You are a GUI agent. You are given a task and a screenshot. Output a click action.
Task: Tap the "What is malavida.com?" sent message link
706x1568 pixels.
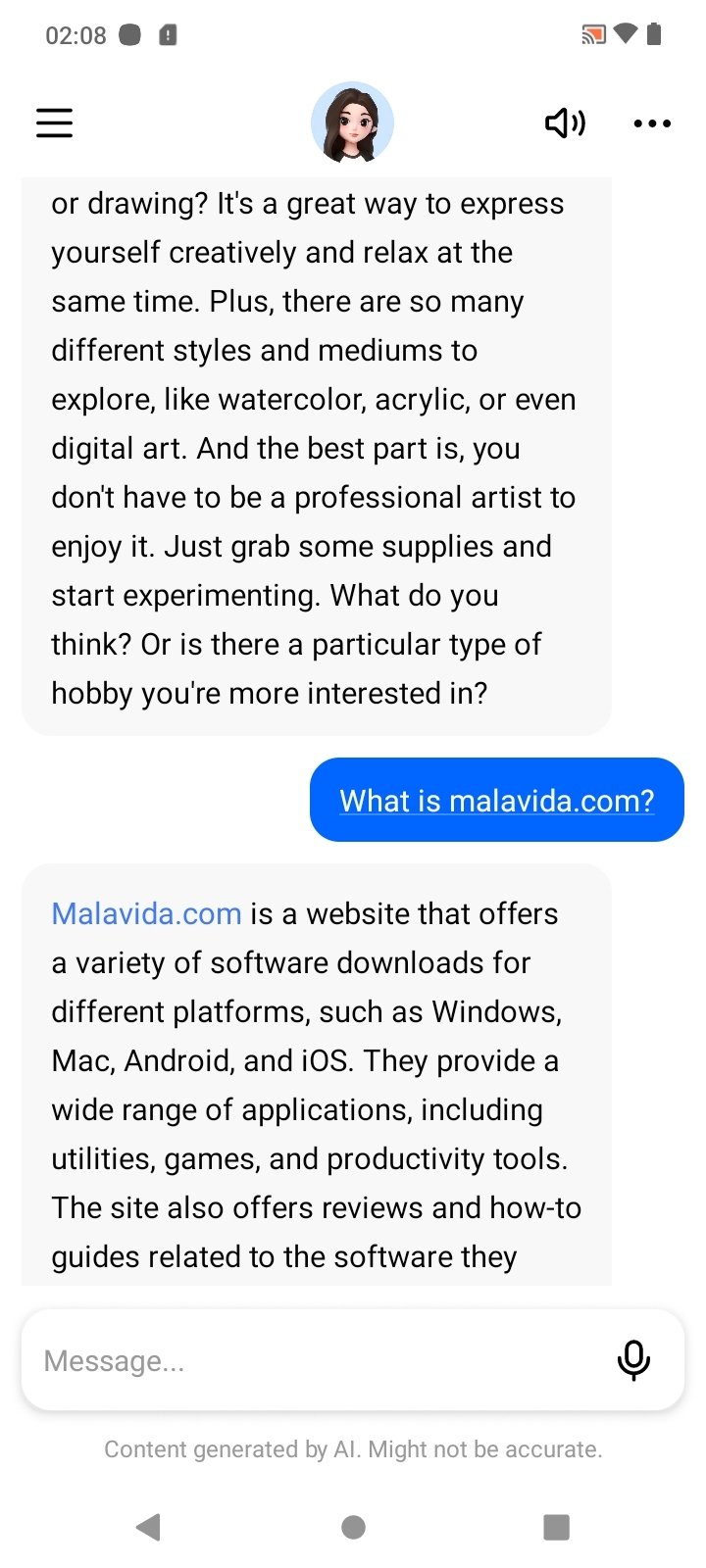click(x=496, y=801)
